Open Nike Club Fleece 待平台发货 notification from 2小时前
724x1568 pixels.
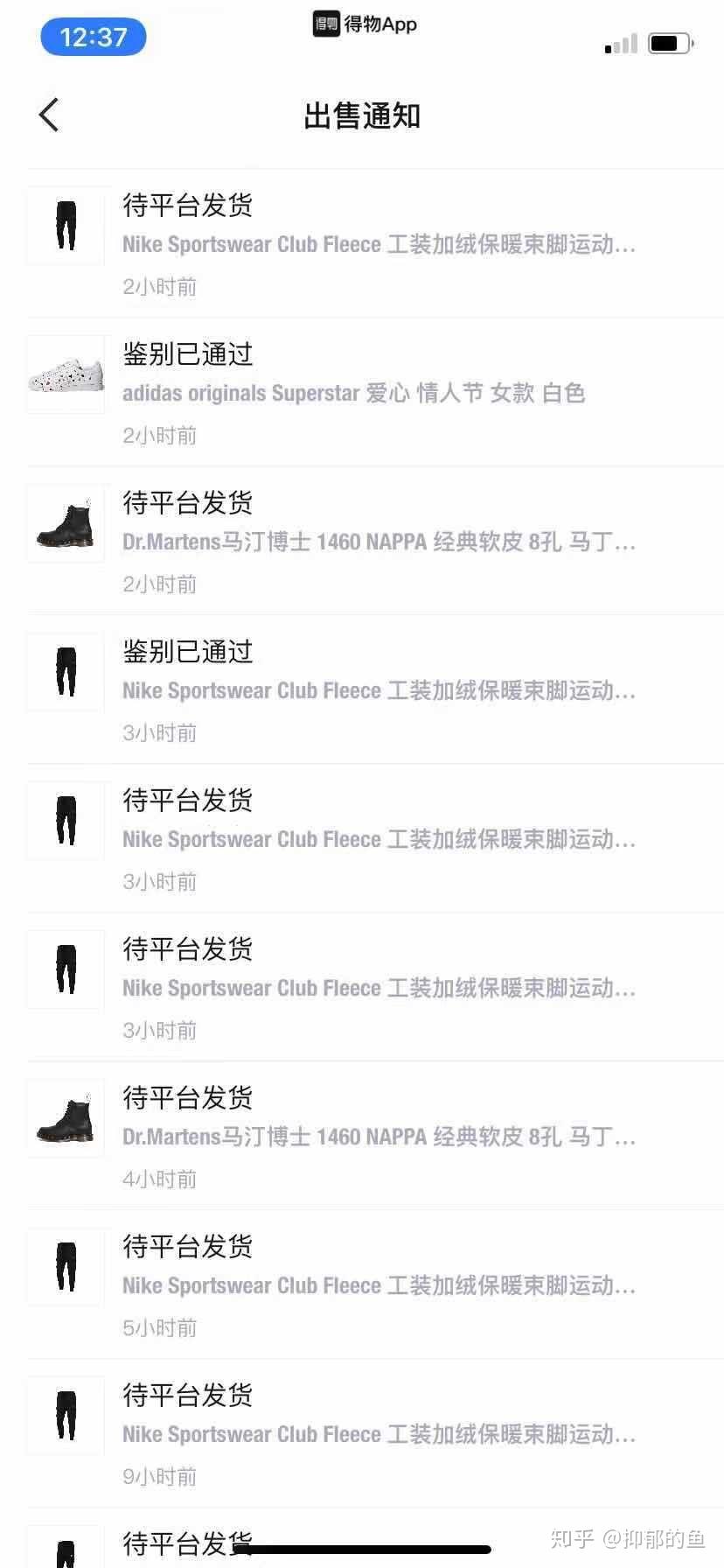point(375,243)
